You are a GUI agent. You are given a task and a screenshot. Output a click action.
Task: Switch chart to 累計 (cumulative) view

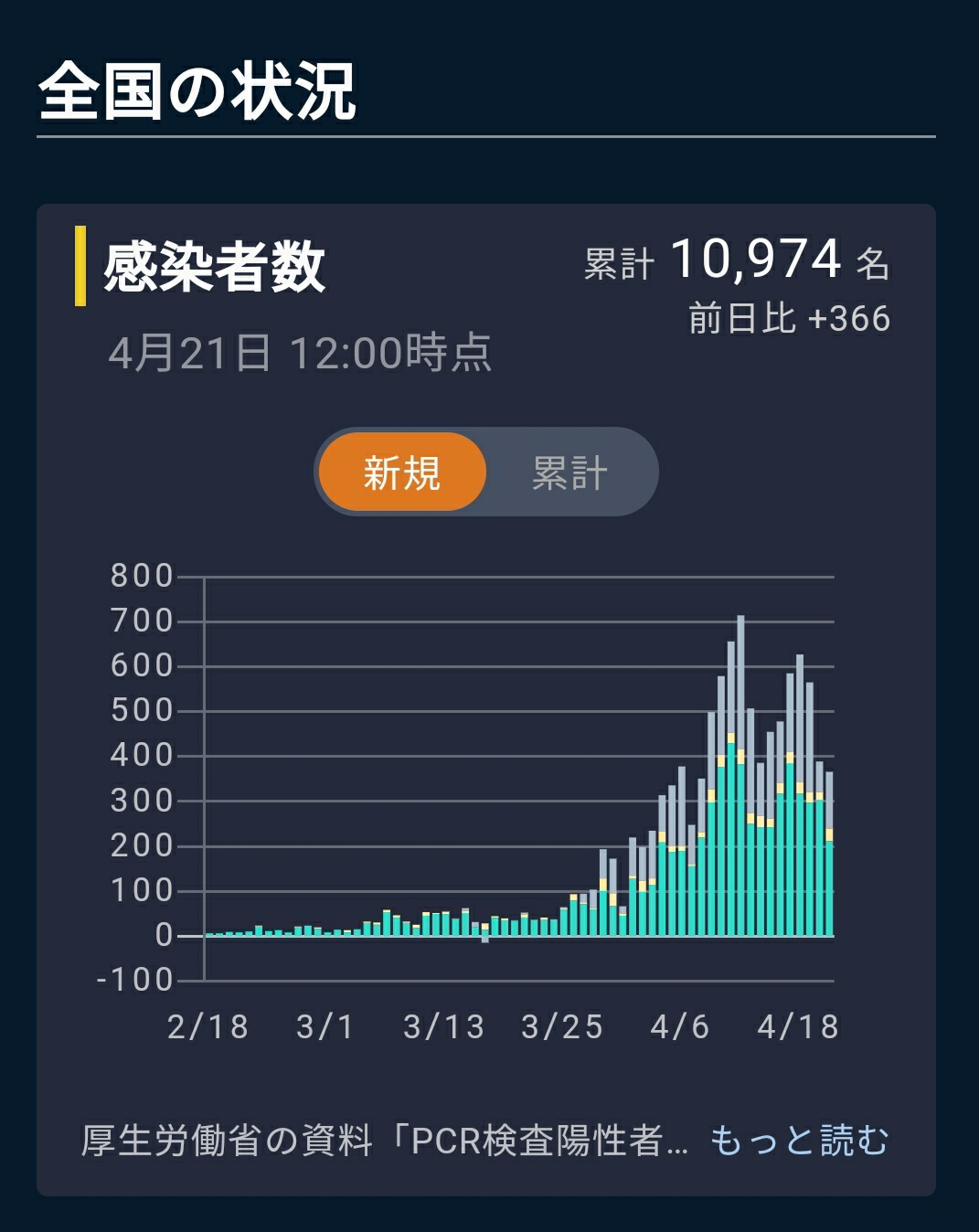pyautogui.click(x=570, y=473)
